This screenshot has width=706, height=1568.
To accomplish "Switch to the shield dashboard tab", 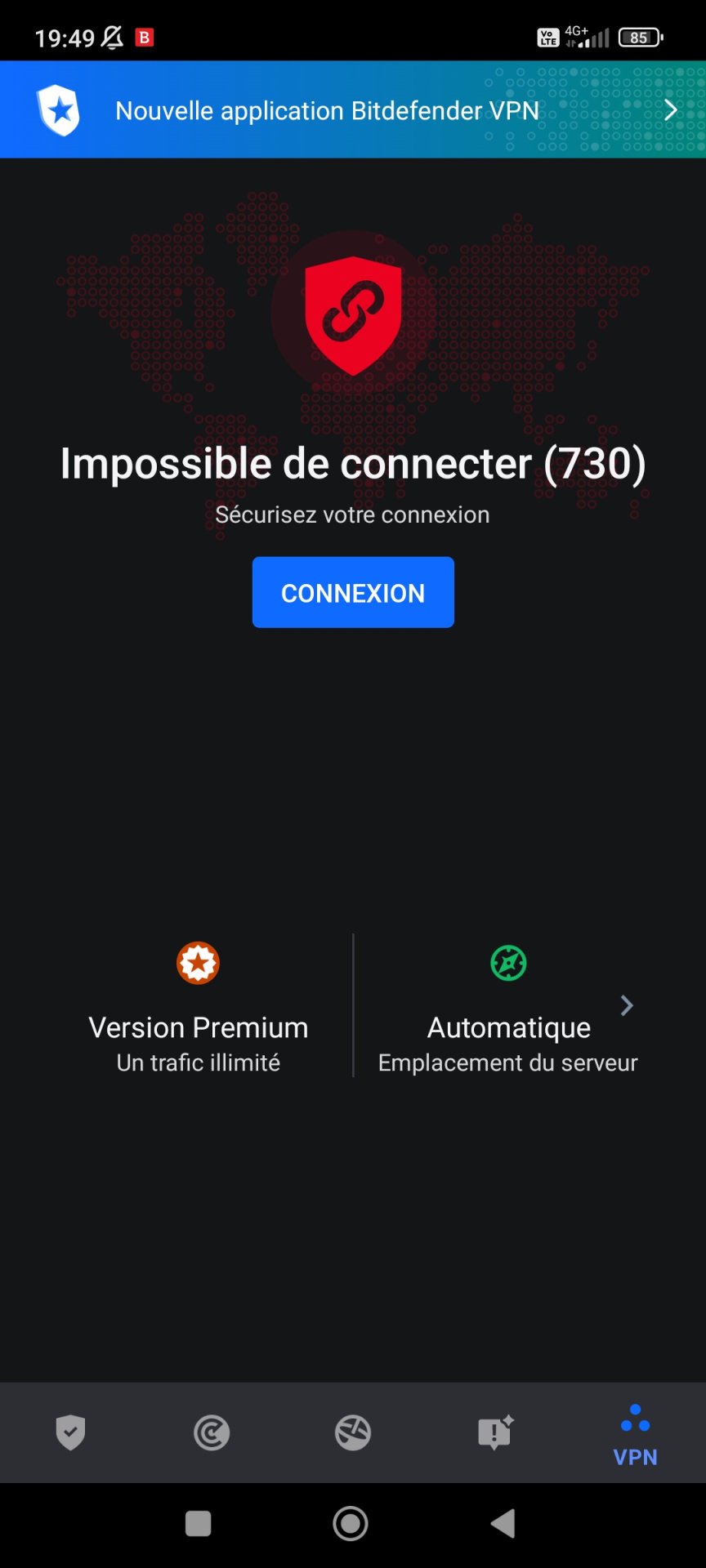I will click(70, 1432).
